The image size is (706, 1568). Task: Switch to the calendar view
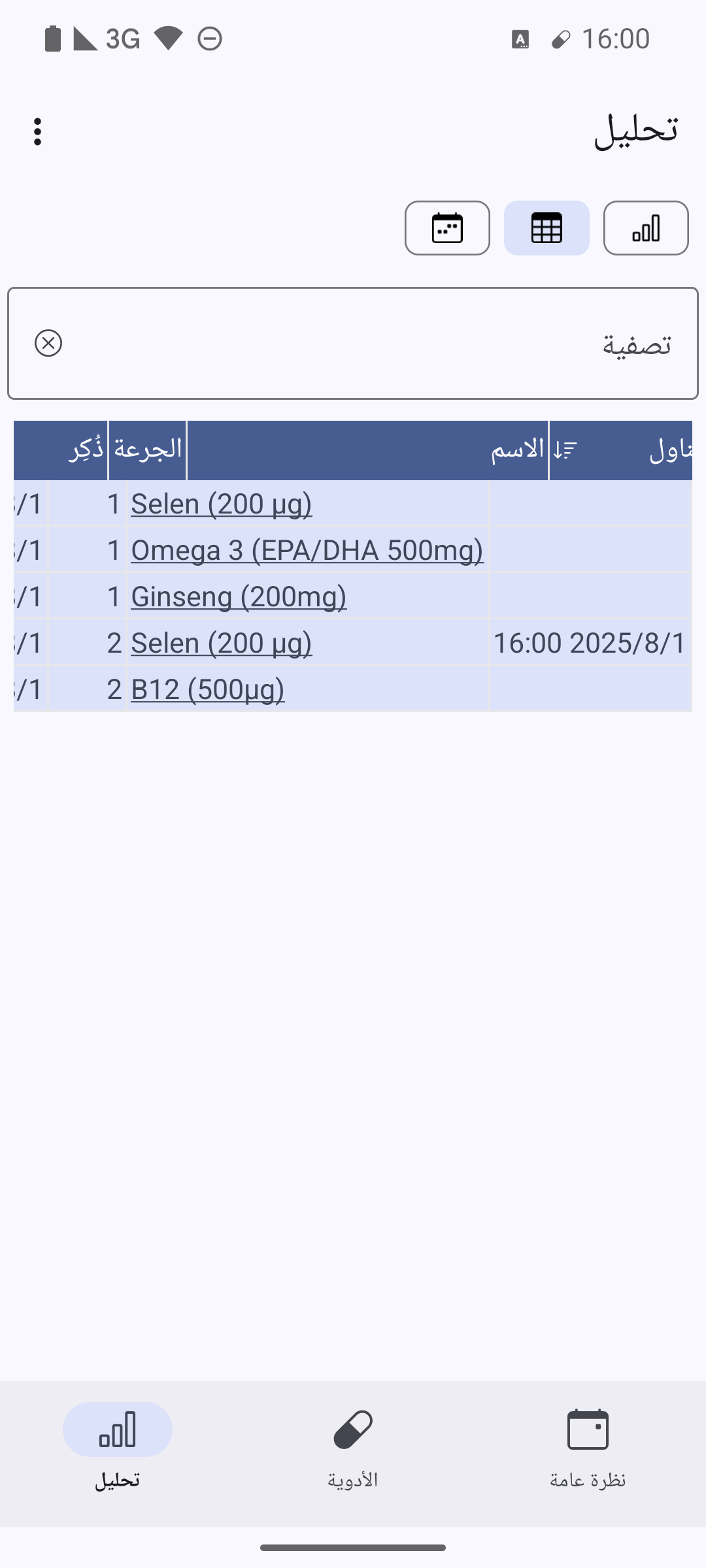(447, 228)
